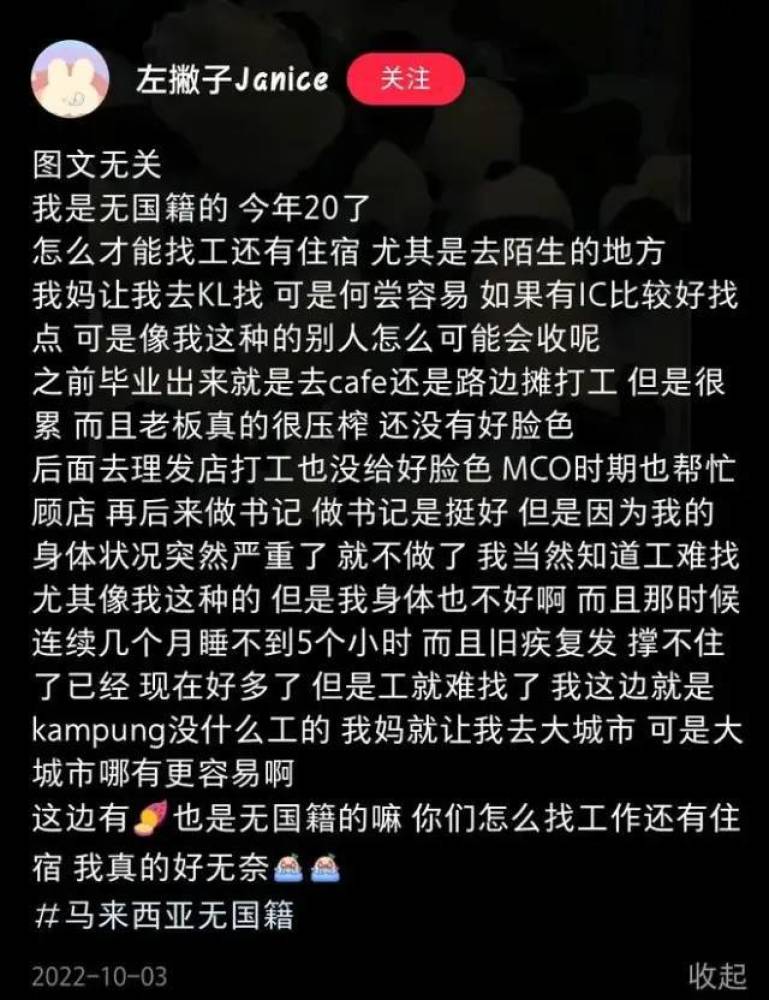Open 左撇子Janice's profile avatar
This screenshot has width=769, height=1000.
point(70,79)
